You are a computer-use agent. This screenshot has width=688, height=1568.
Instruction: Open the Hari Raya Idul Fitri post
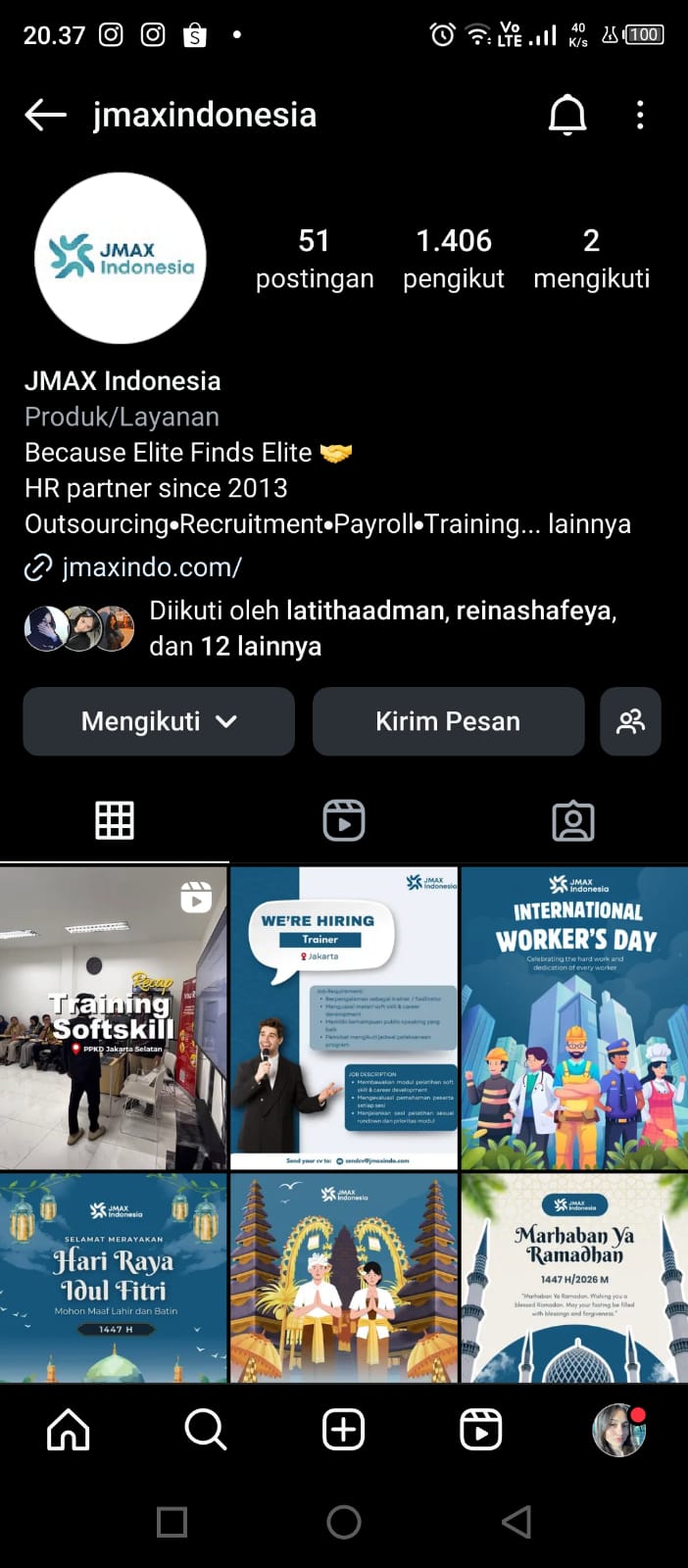114,1278
